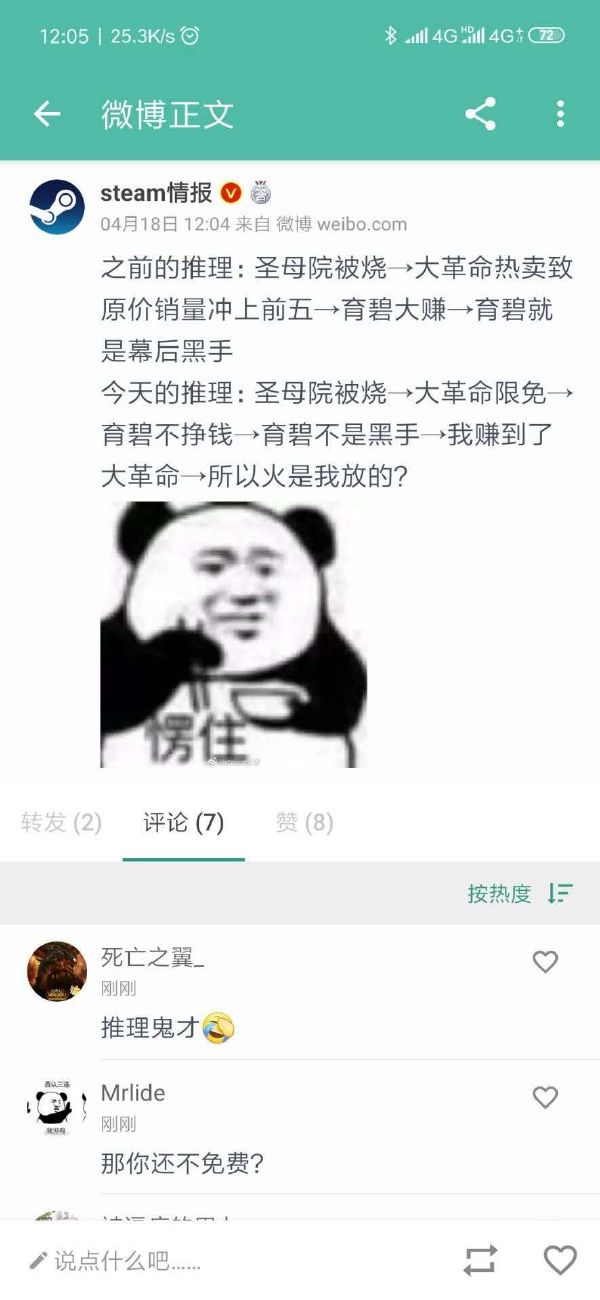Switch to the 评论 (7) tab
The height and width of the screenshot is (1300, 600).
pos(183,823)
